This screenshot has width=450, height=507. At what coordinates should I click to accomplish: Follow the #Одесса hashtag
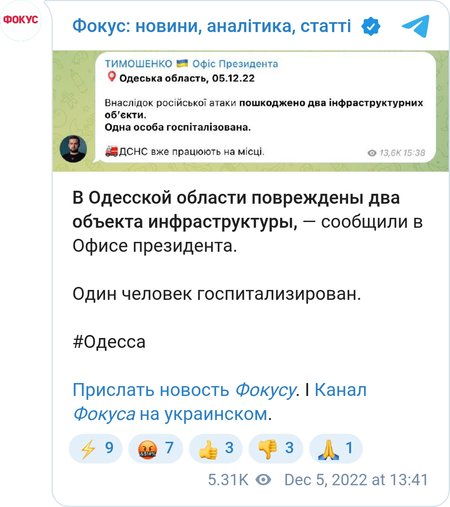(x=109, y=342)
